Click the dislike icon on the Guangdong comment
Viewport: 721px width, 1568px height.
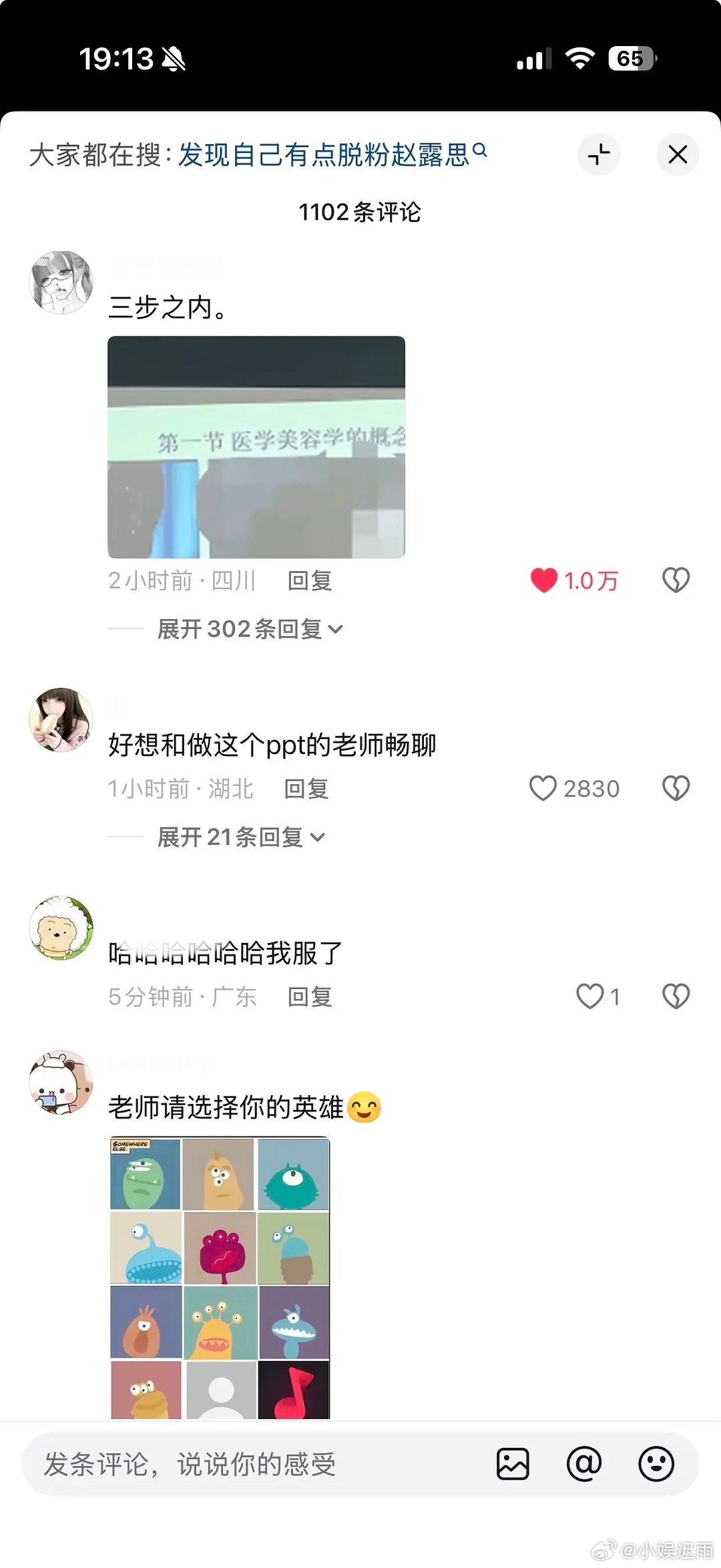676,997
